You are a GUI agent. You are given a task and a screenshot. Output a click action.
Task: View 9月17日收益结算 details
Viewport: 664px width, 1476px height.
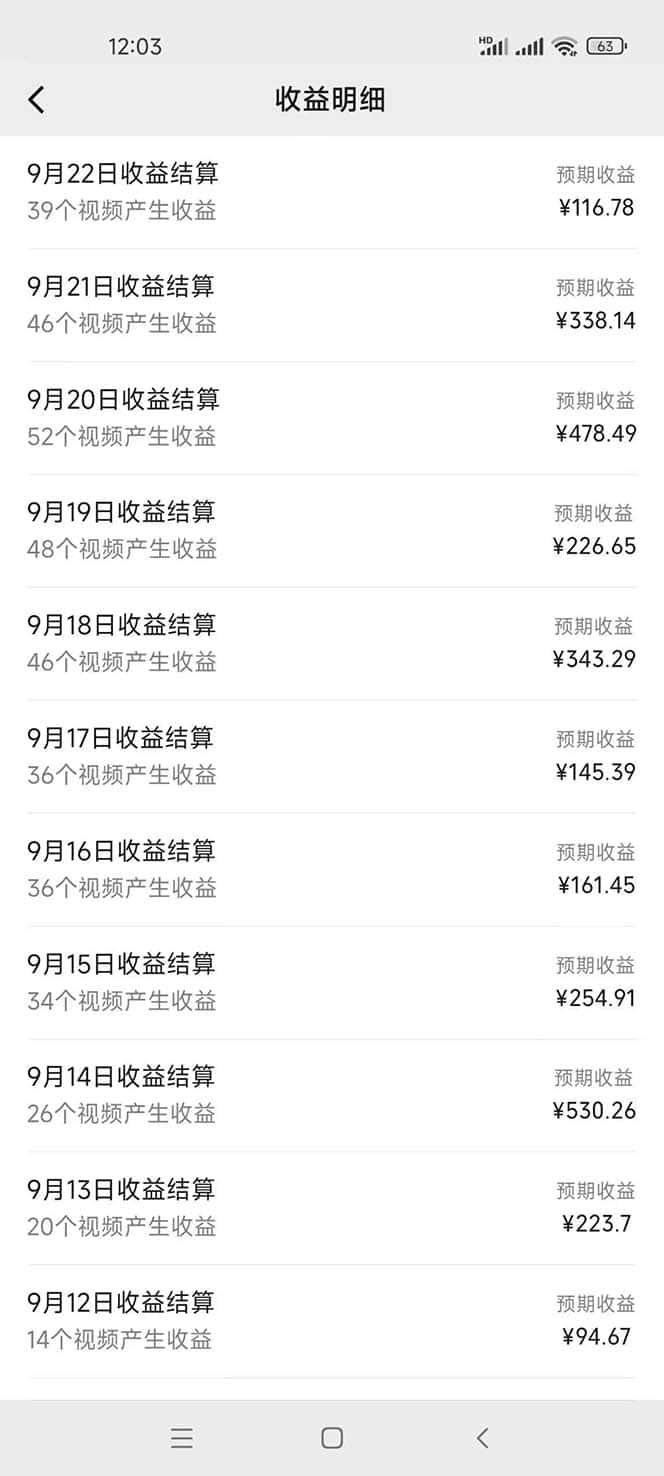click(x=330, y=757)
